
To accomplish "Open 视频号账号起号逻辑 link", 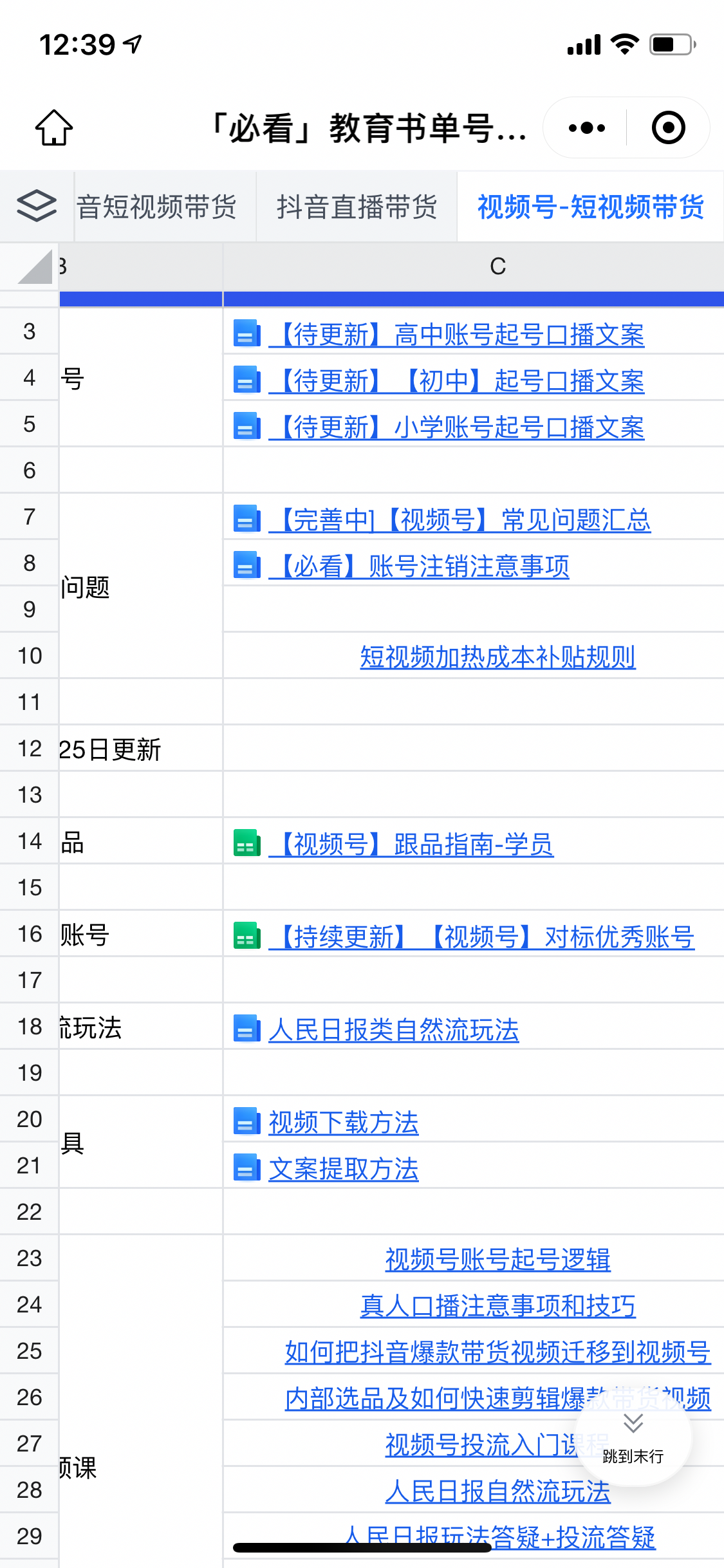I will 497,1260.
